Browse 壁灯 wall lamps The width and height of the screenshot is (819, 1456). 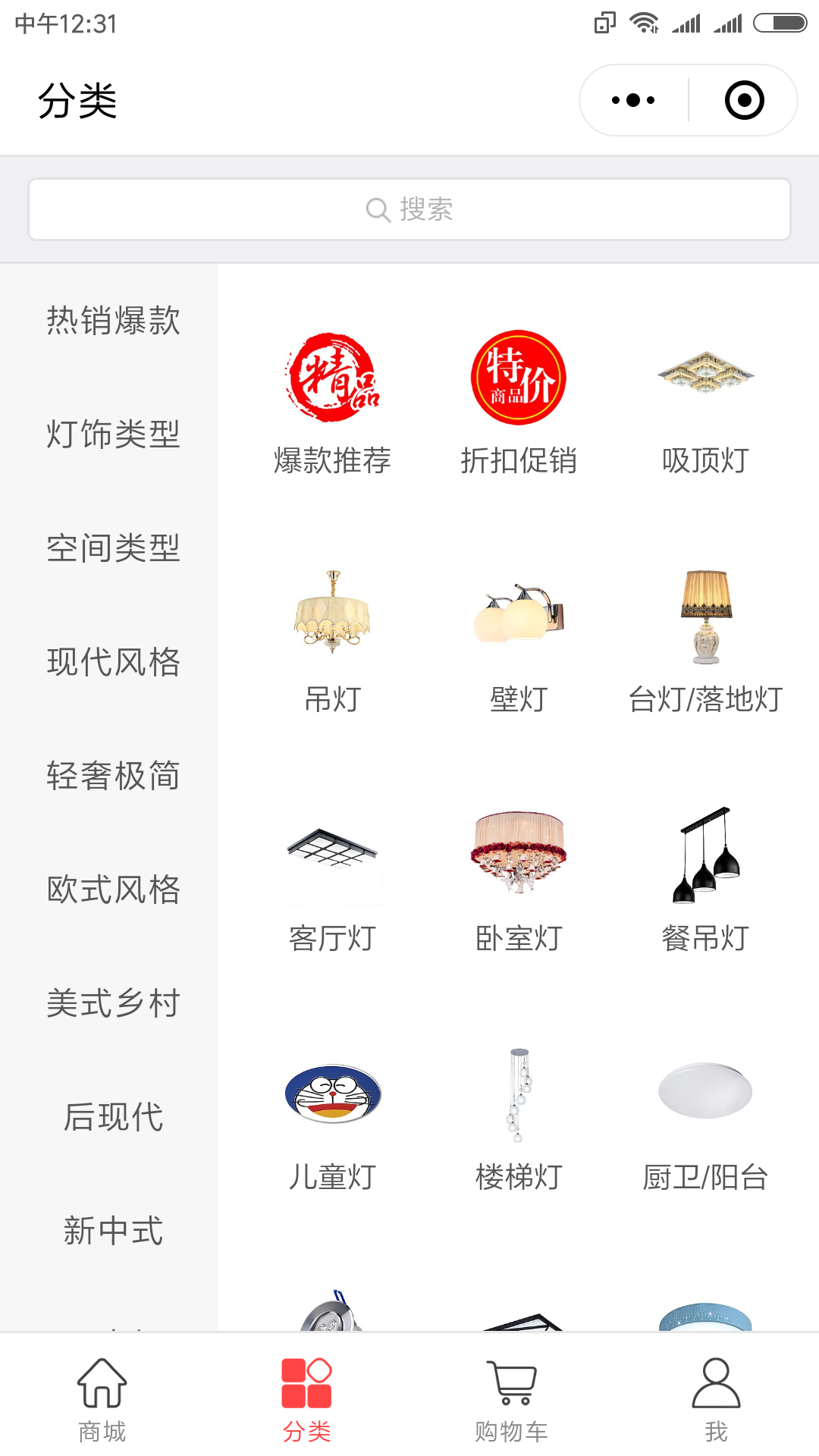coord(519,642)
